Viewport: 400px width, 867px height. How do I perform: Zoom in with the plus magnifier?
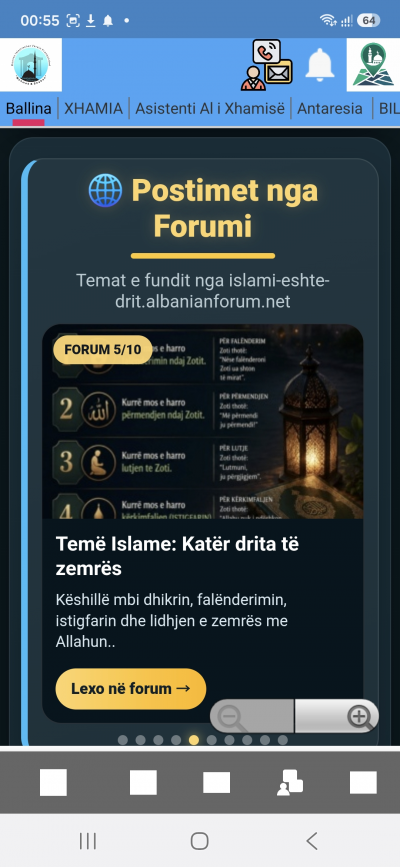(337, 716)
